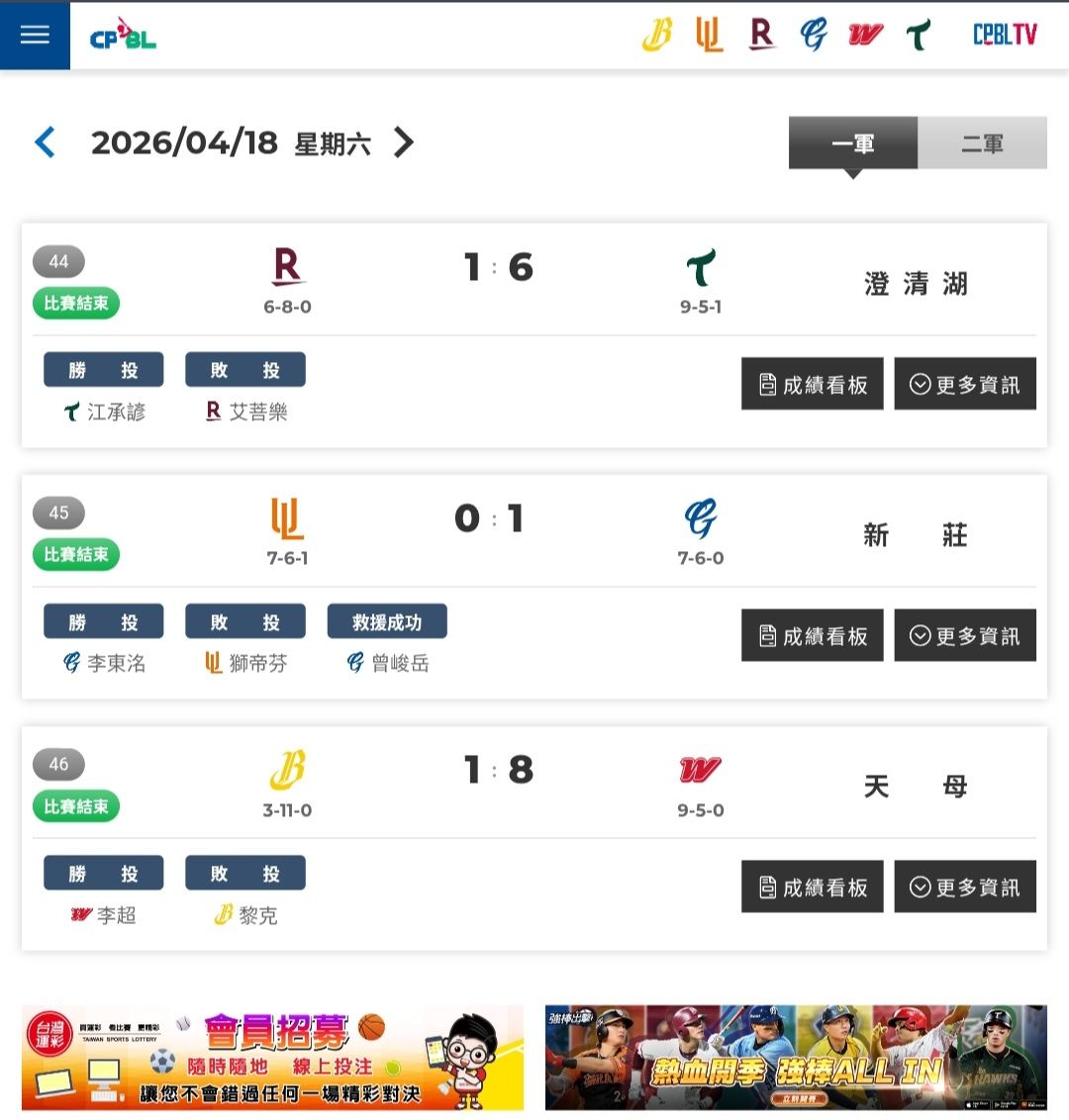Open the maroon Rakuten Monkeys header icon

(761, 35)
